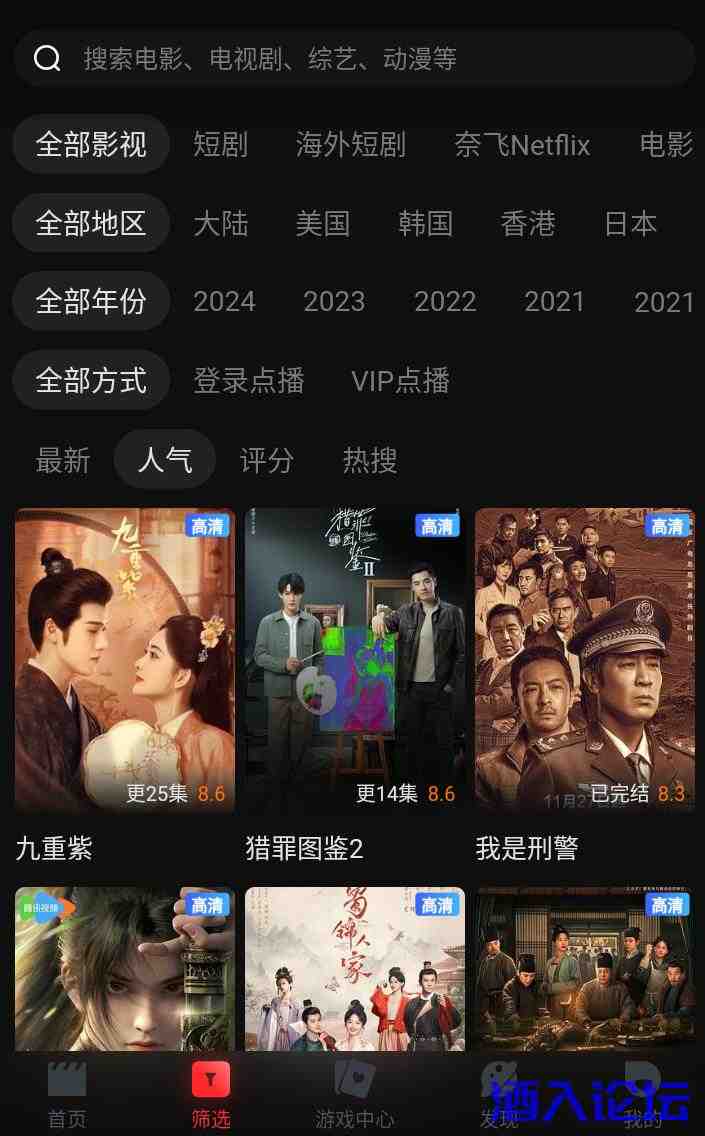This screenshot has height=1136, width=705.
Task: Open the 游戏中心 tab
Action: coord(354,1094)
